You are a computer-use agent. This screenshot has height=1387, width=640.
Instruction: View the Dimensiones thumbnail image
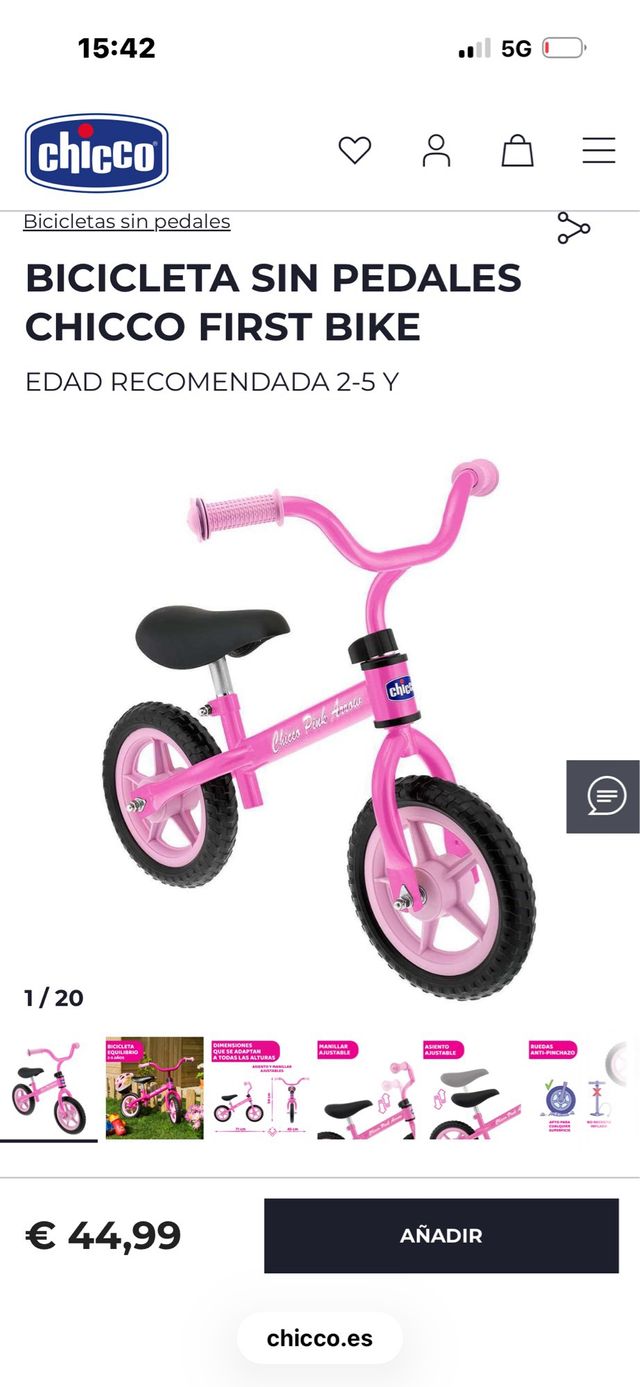coord(260,1088)
